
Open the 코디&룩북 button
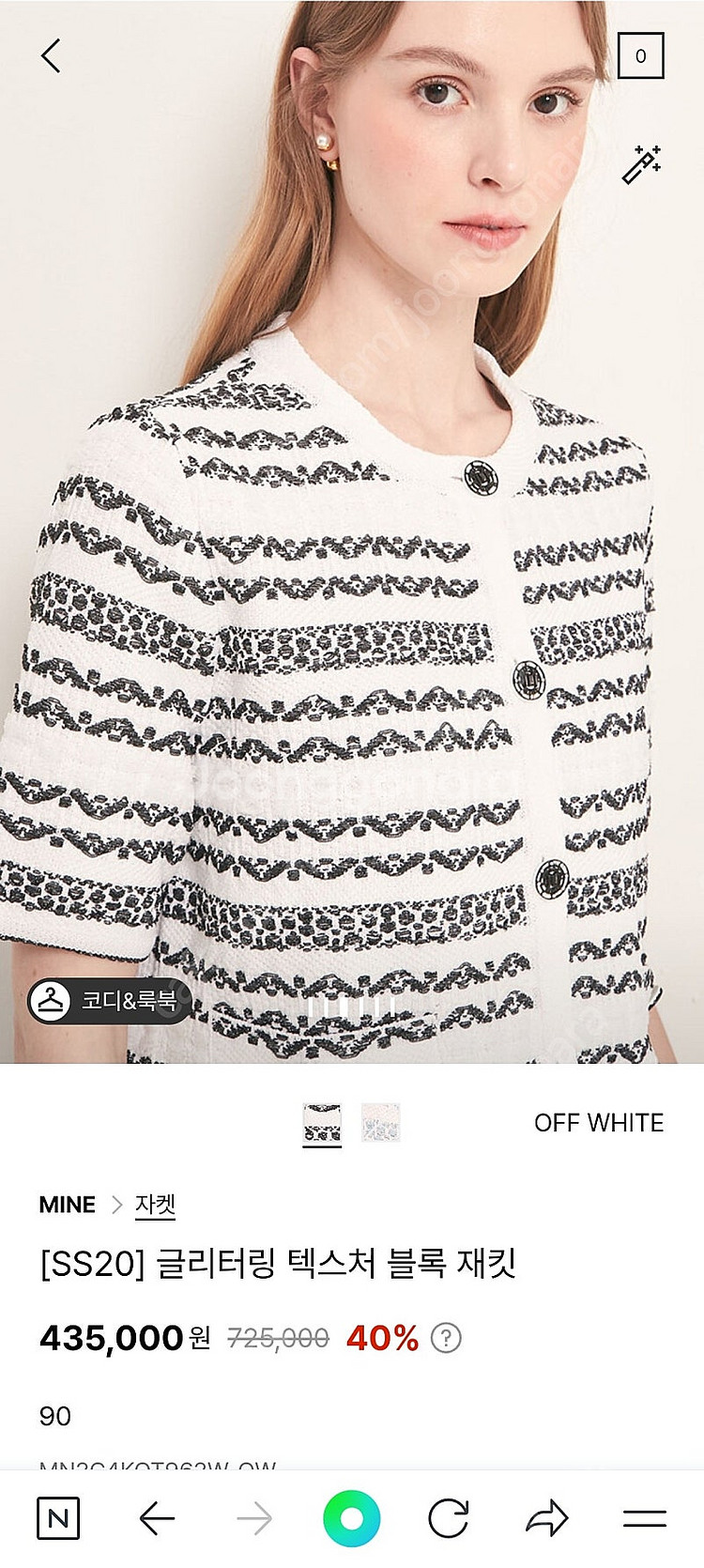(109, 1001)
